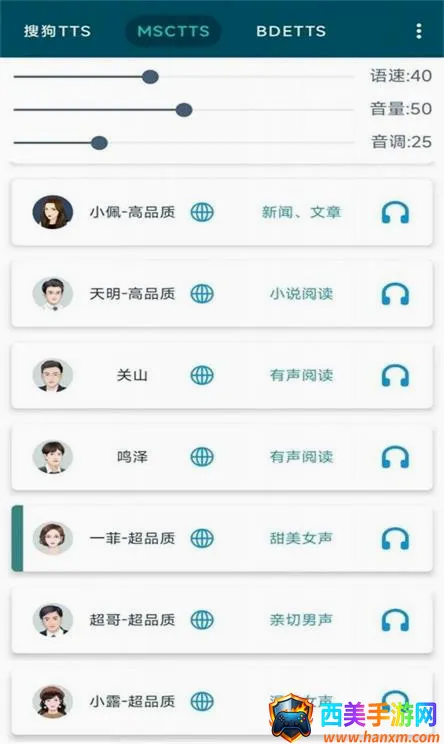Select the 小佩-高品质 voice
The image size is (444, 744).
pos(222,212)
